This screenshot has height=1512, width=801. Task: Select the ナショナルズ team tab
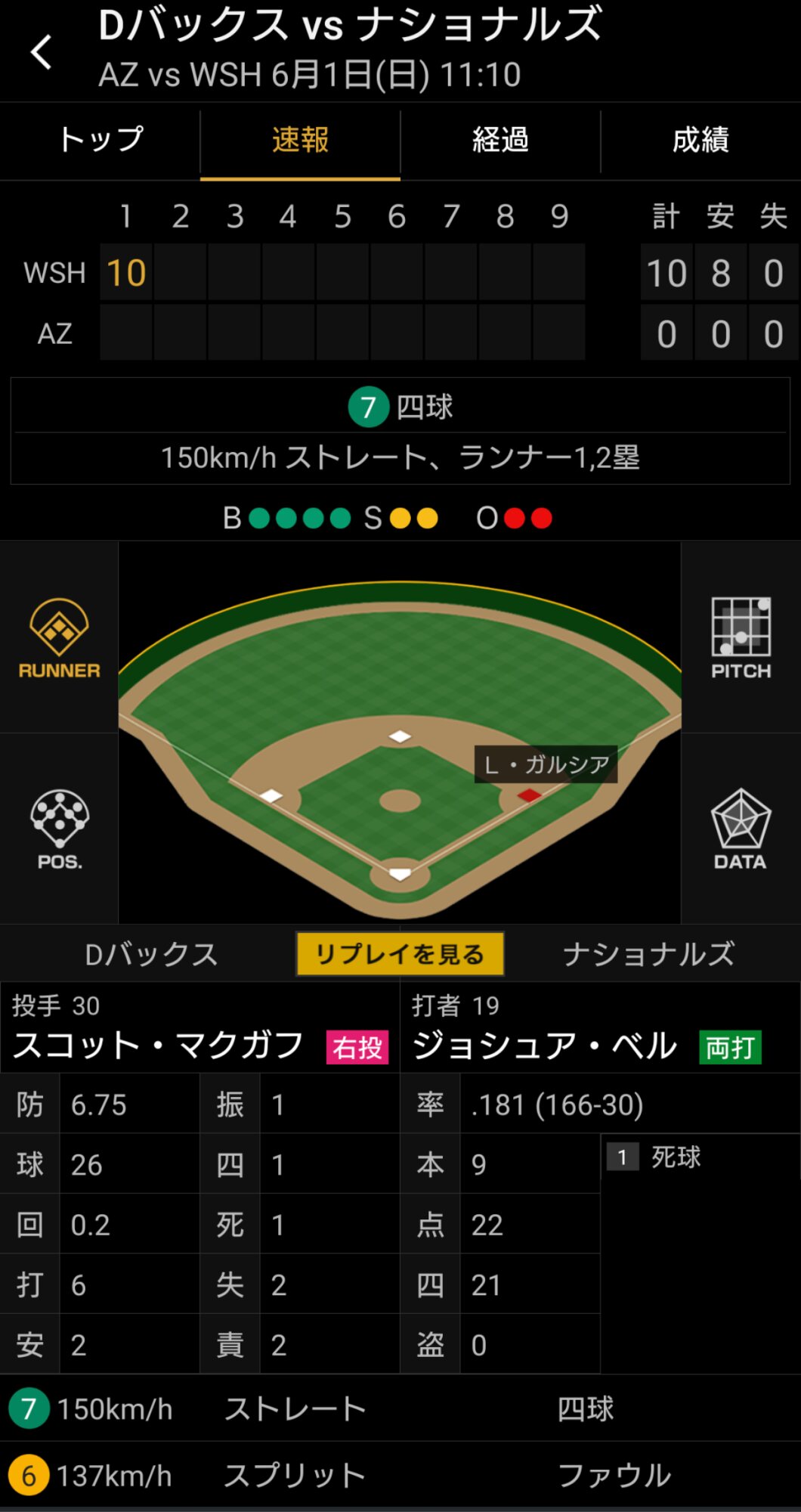pos(648,954)
